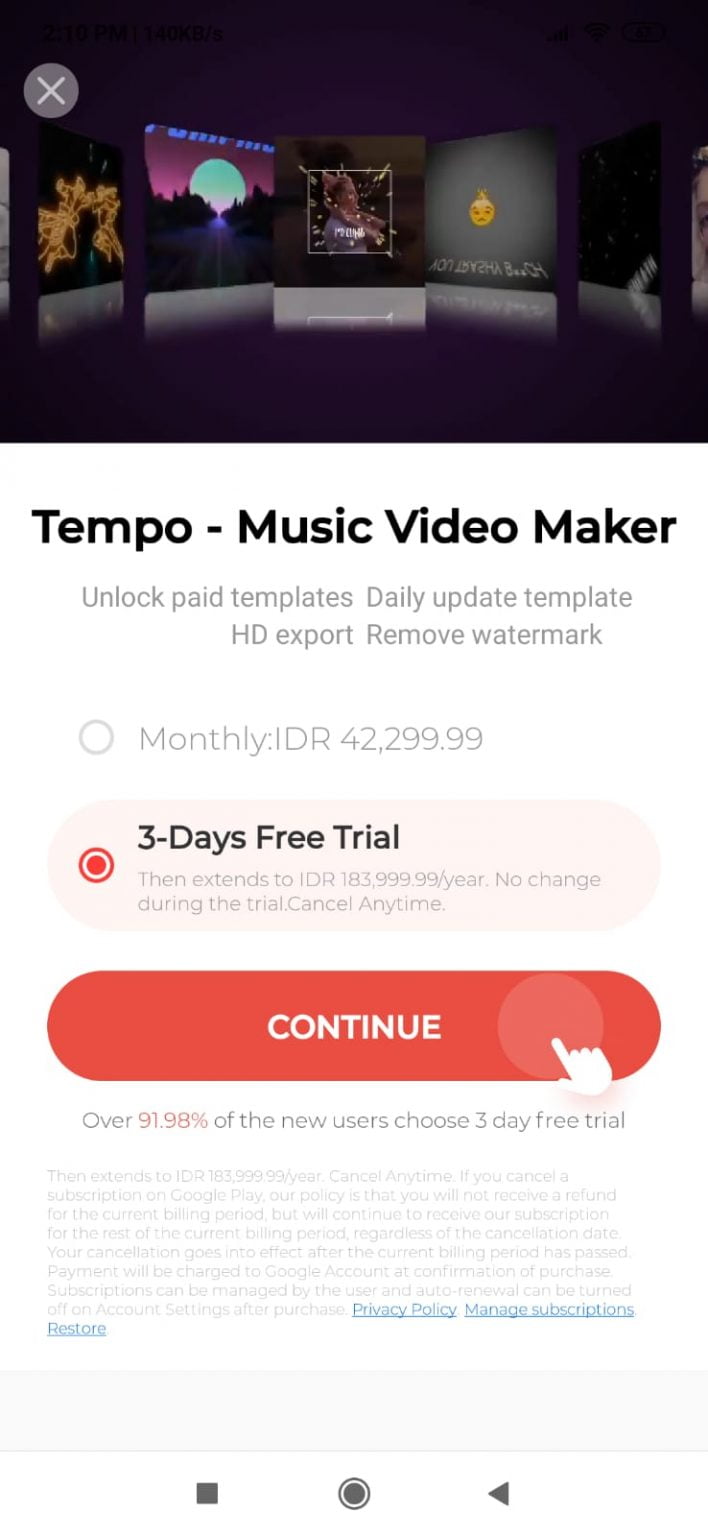Dismiss the subscription screen with X
The height and width of the screenshot is (1536, 708).
51,92
